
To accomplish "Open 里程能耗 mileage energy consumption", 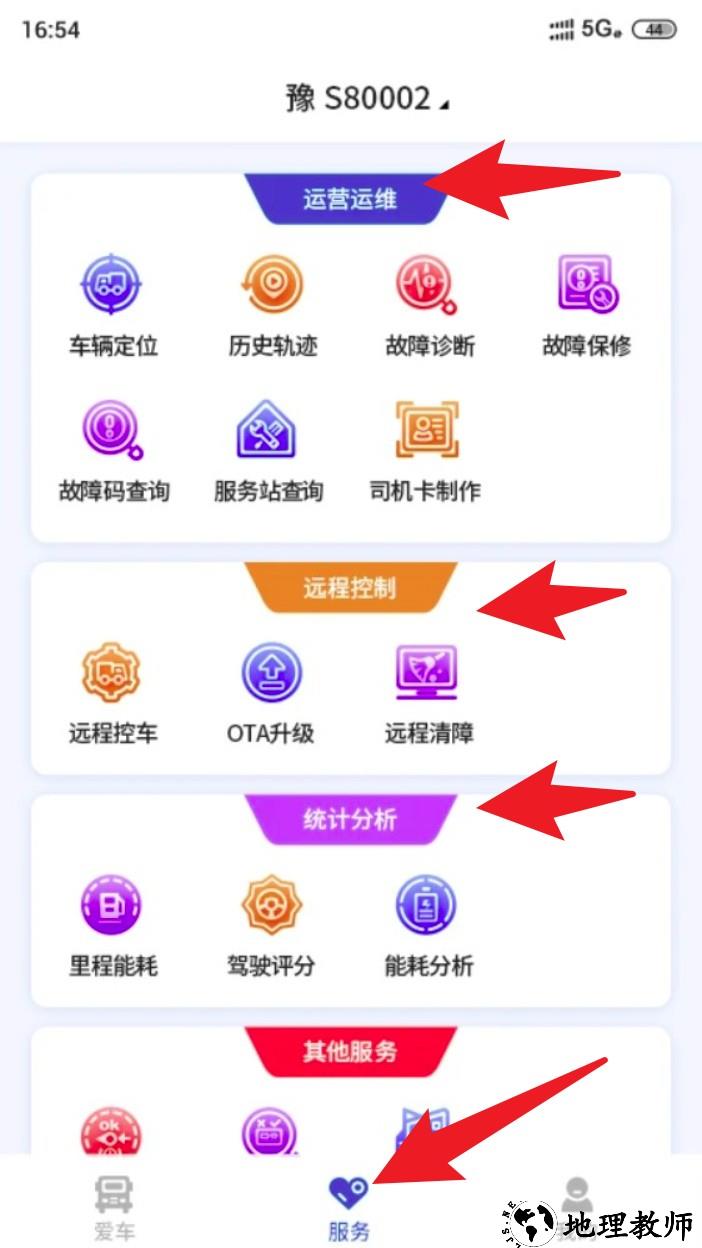I will click(113, 924).
